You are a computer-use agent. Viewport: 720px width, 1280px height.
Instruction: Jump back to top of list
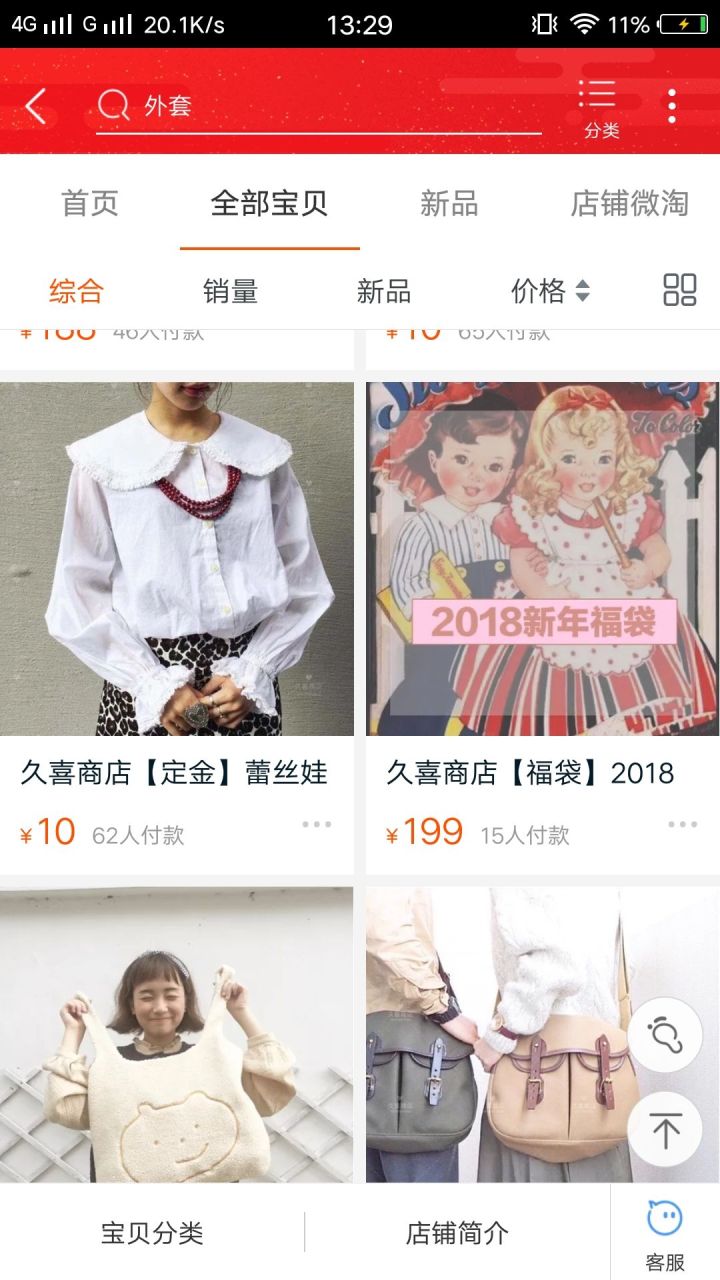click(665, 1129)
